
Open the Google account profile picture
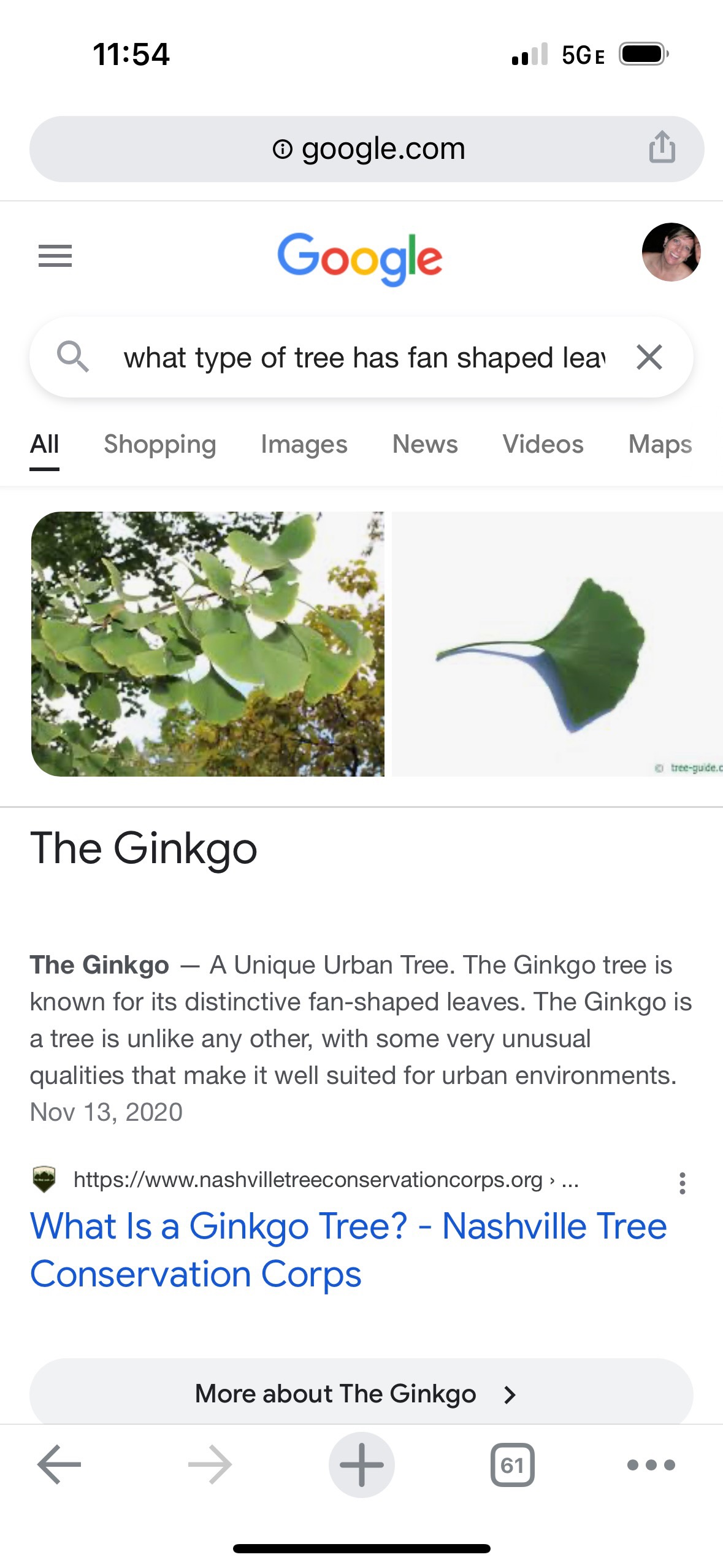click(671, 252)
